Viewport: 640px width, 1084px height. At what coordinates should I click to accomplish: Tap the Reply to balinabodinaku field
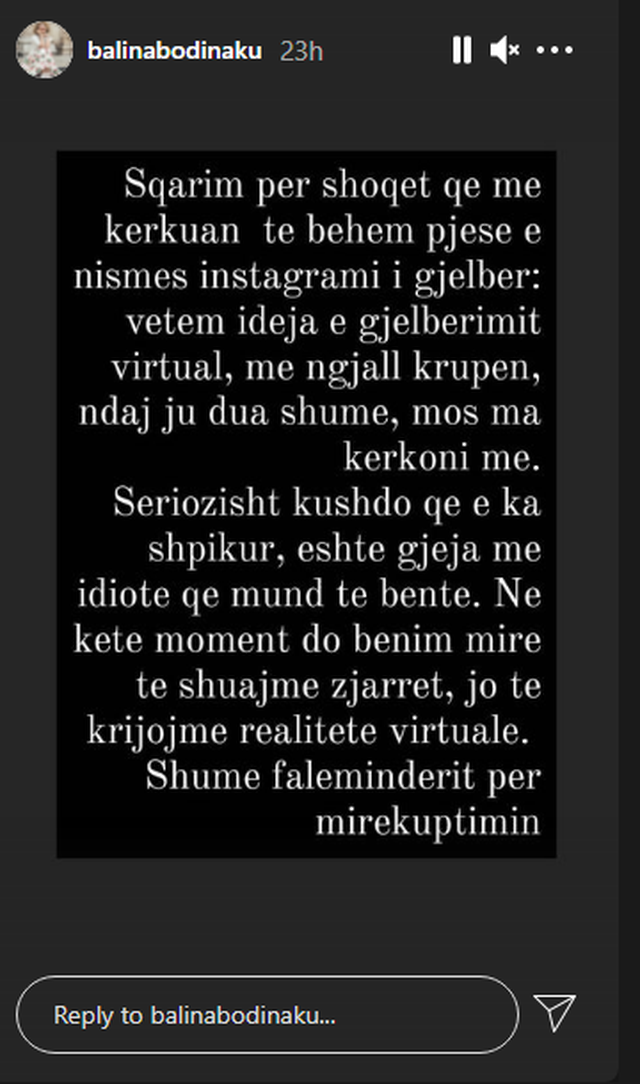click(267, 1016)
